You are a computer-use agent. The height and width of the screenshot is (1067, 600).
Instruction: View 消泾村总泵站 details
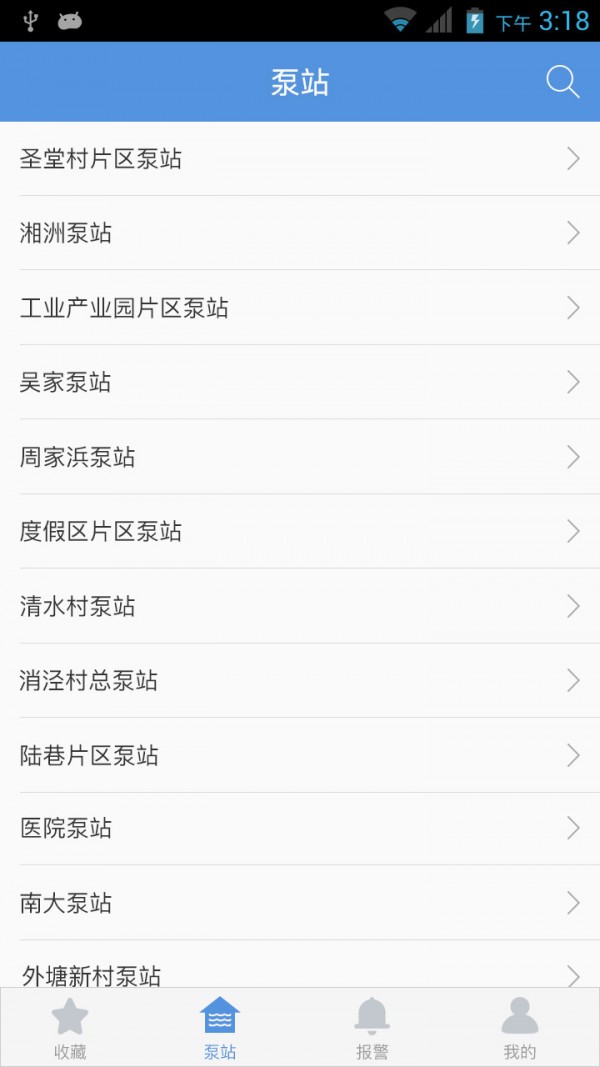point(300,681)
